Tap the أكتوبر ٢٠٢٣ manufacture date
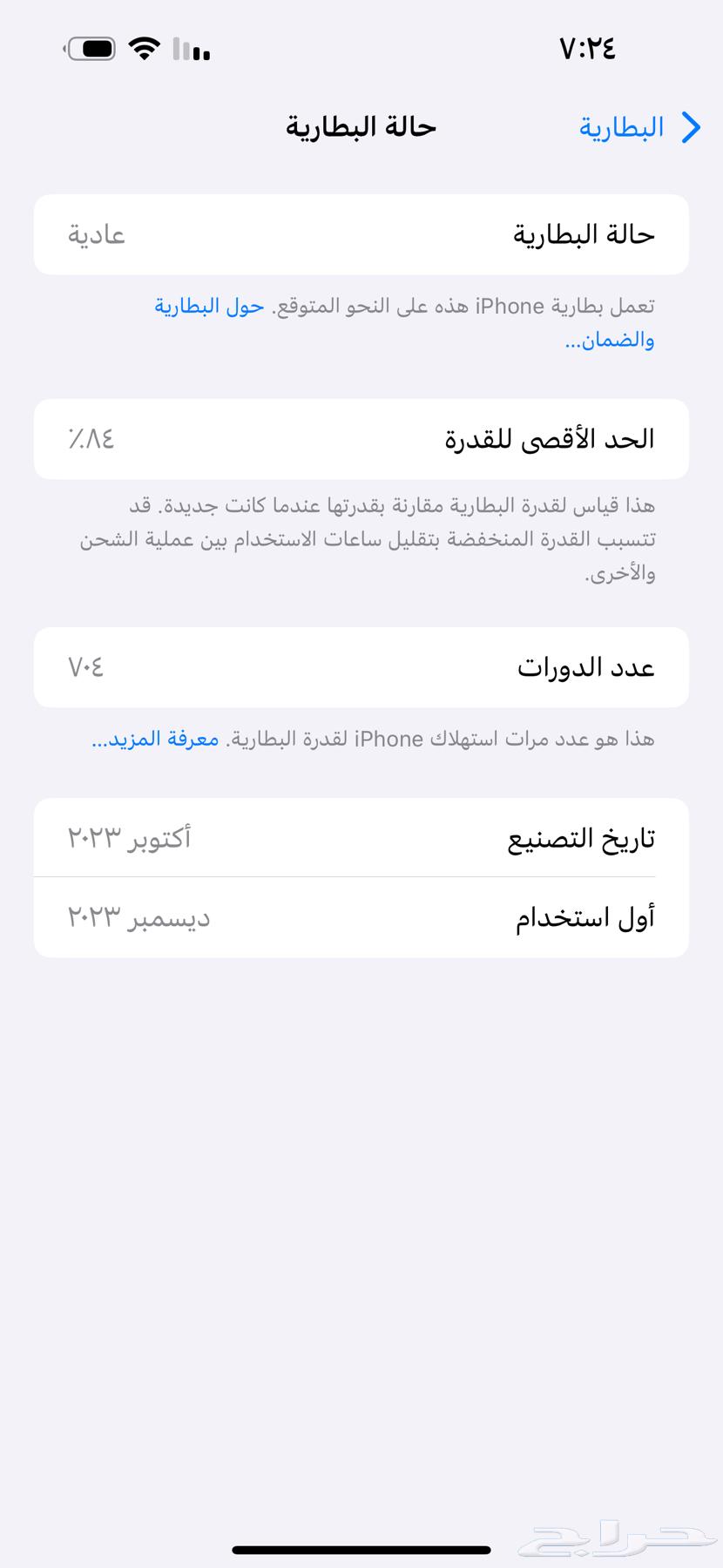Image resolution: width=723 pixels, height=1568 pixels. tap(125, 837)
